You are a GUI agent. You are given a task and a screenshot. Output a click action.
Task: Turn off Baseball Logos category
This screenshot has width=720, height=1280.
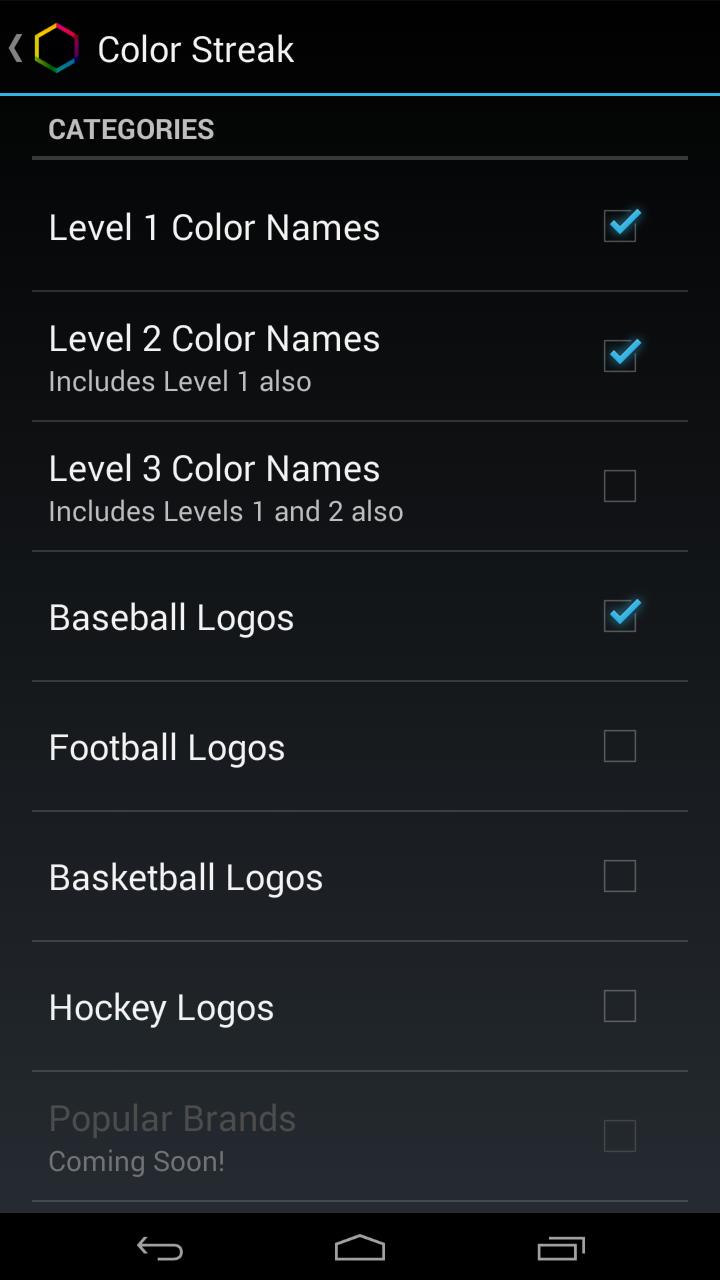620,616
